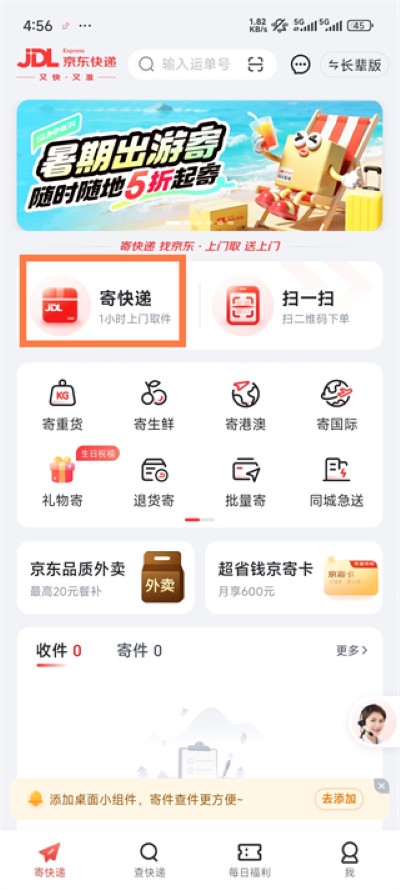Open 寄国际 shipping
The height and width of the screenshot is (889, 400).
337,405
